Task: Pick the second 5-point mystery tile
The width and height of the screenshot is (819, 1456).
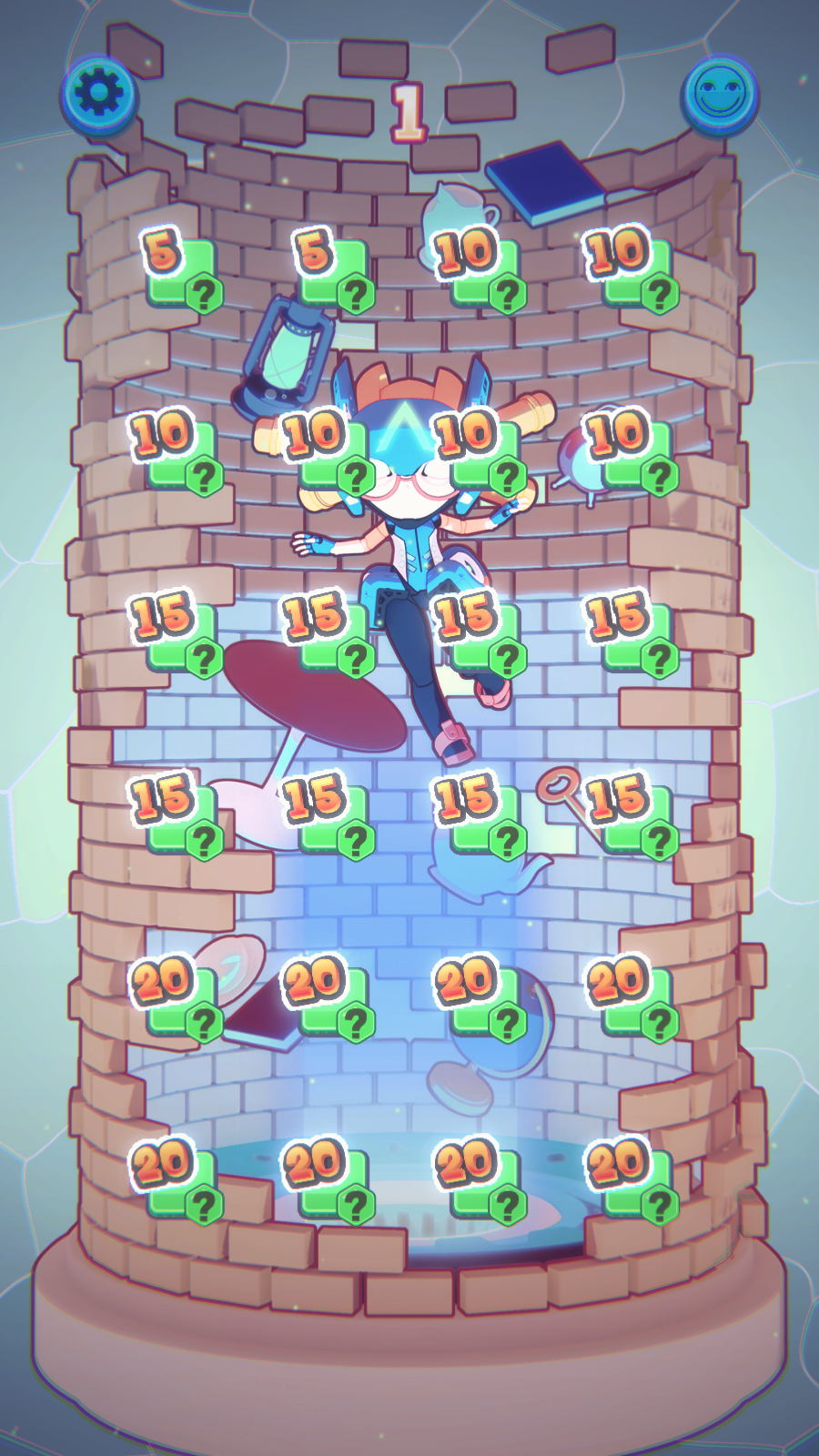Action: coord(333,270)
